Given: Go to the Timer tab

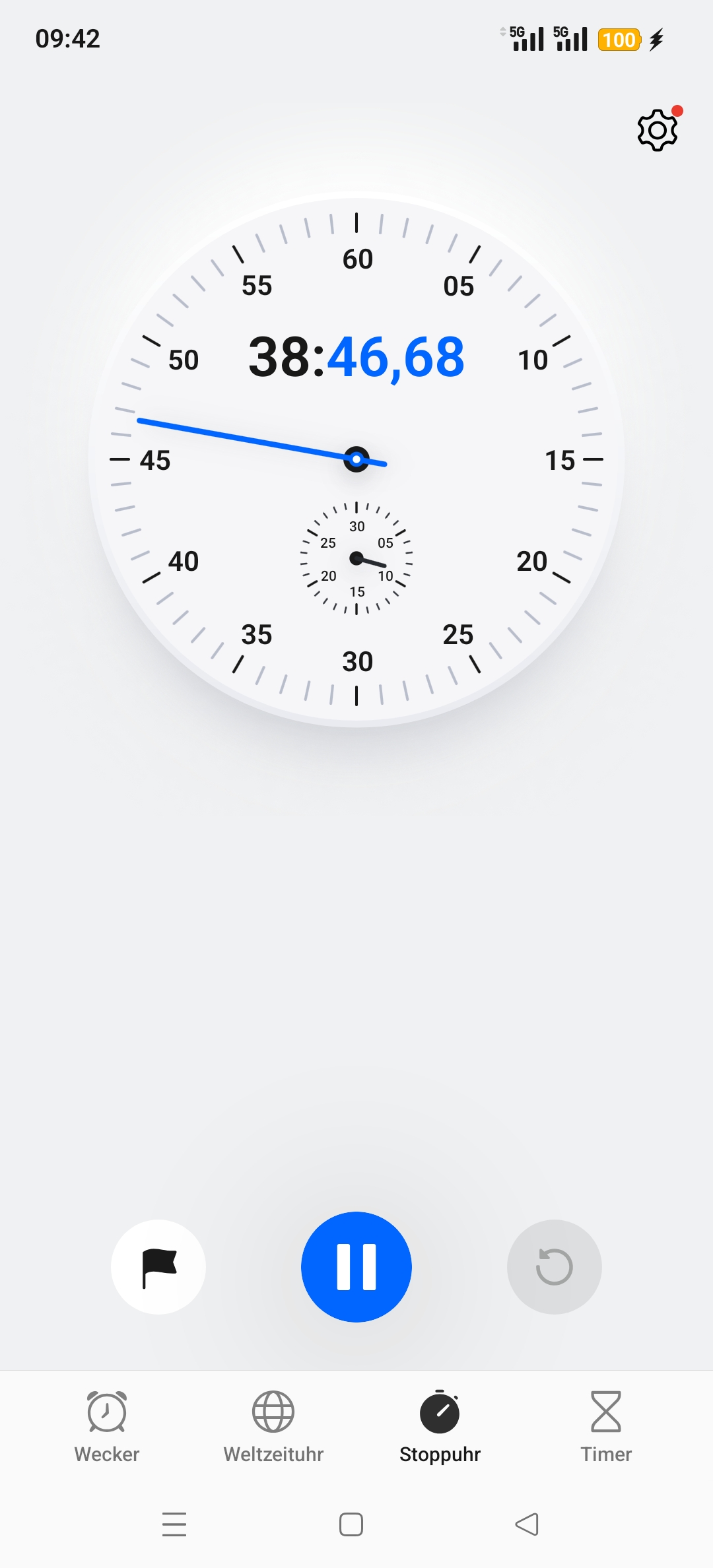Looking at the screenshot, I should coord(606,1427).
